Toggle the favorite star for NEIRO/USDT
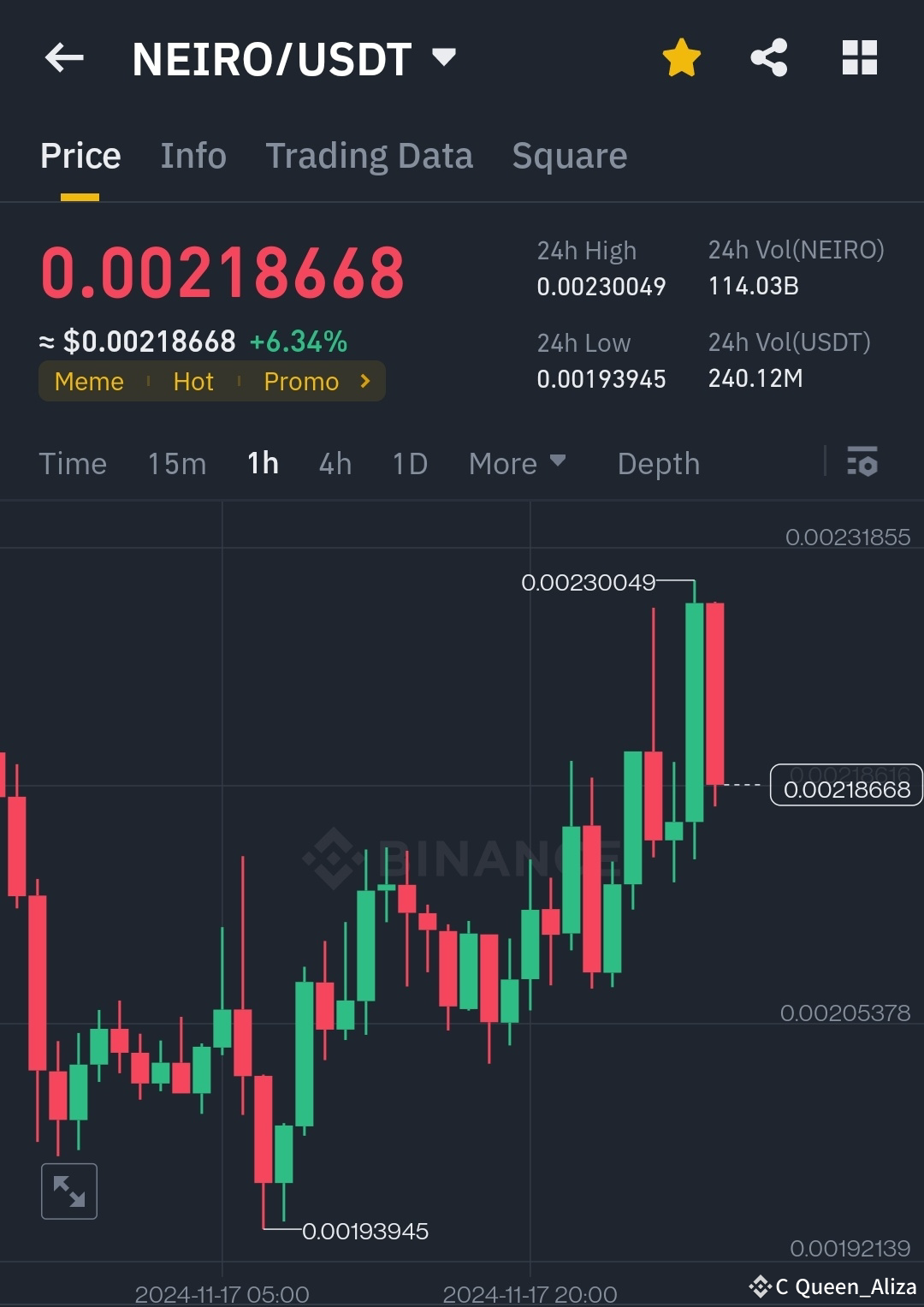This screenshot has width=924, height=1307. click(681, 56)
